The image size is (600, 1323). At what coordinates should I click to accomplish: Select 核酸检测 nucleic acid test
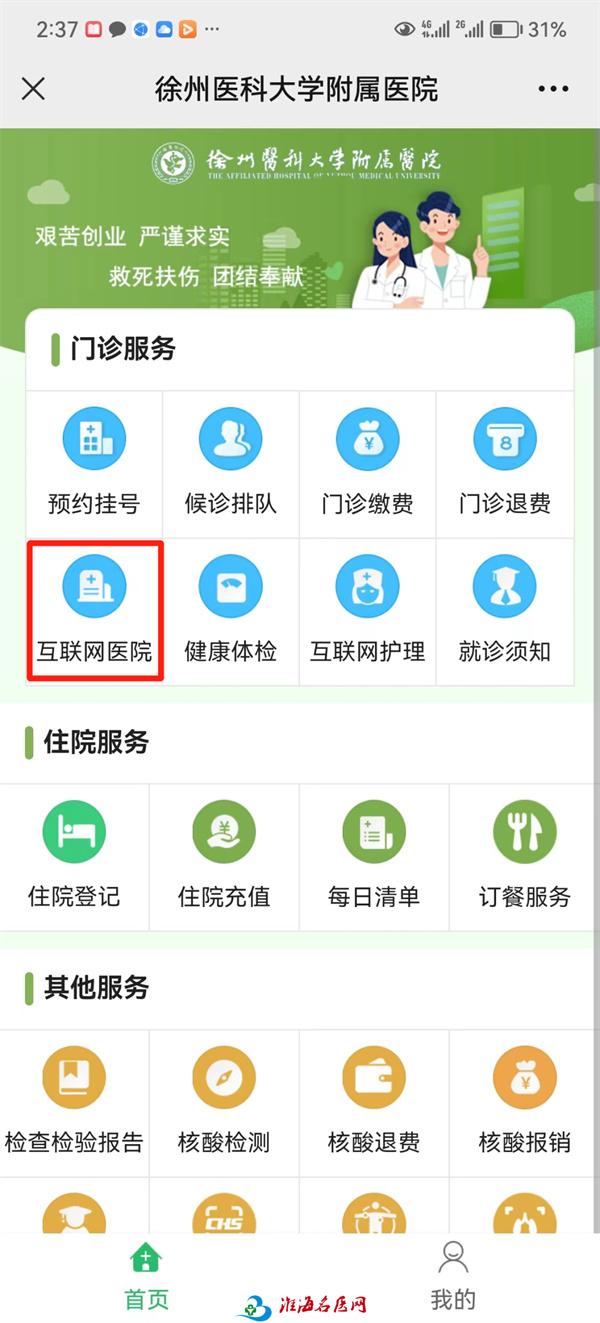click(x=224, y=1102)
